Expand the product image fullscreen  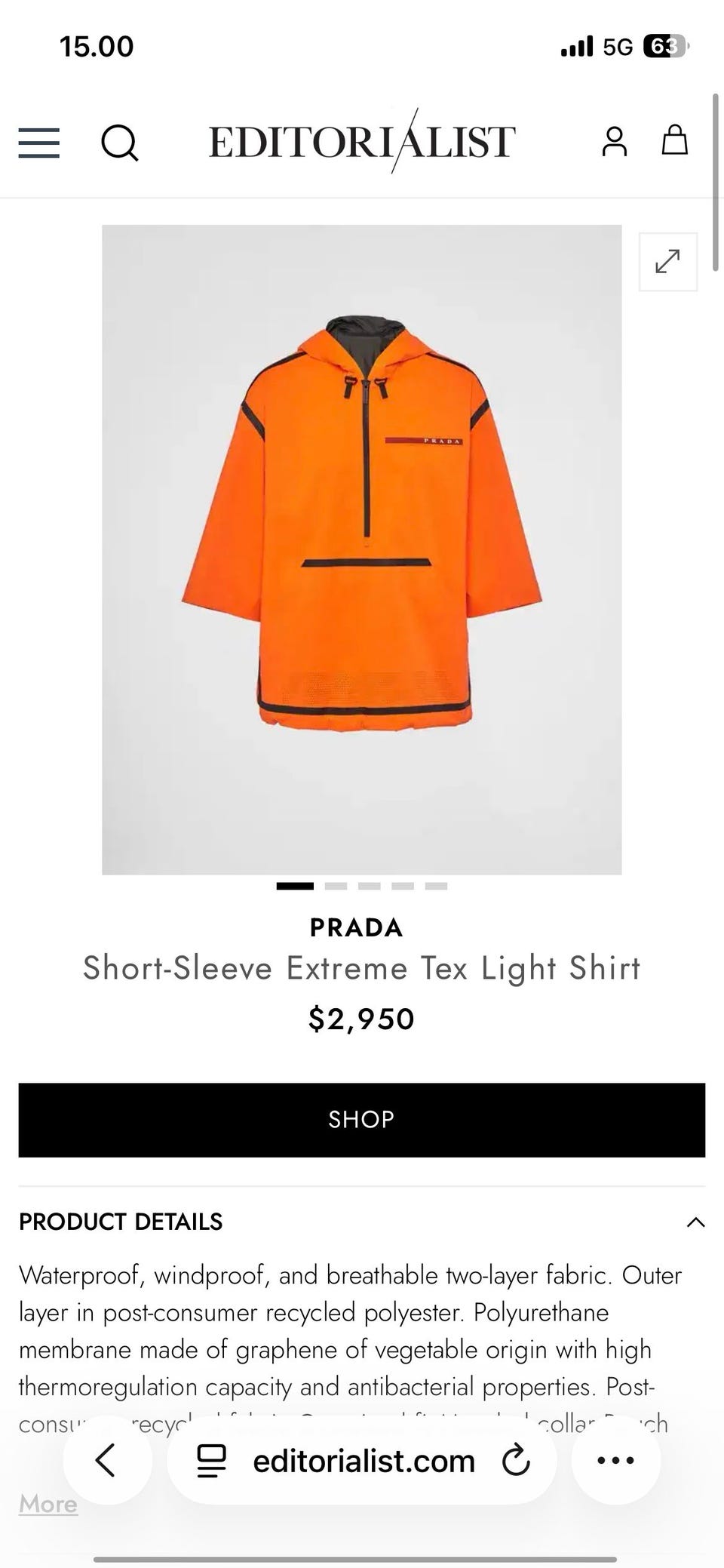(668, 262)
